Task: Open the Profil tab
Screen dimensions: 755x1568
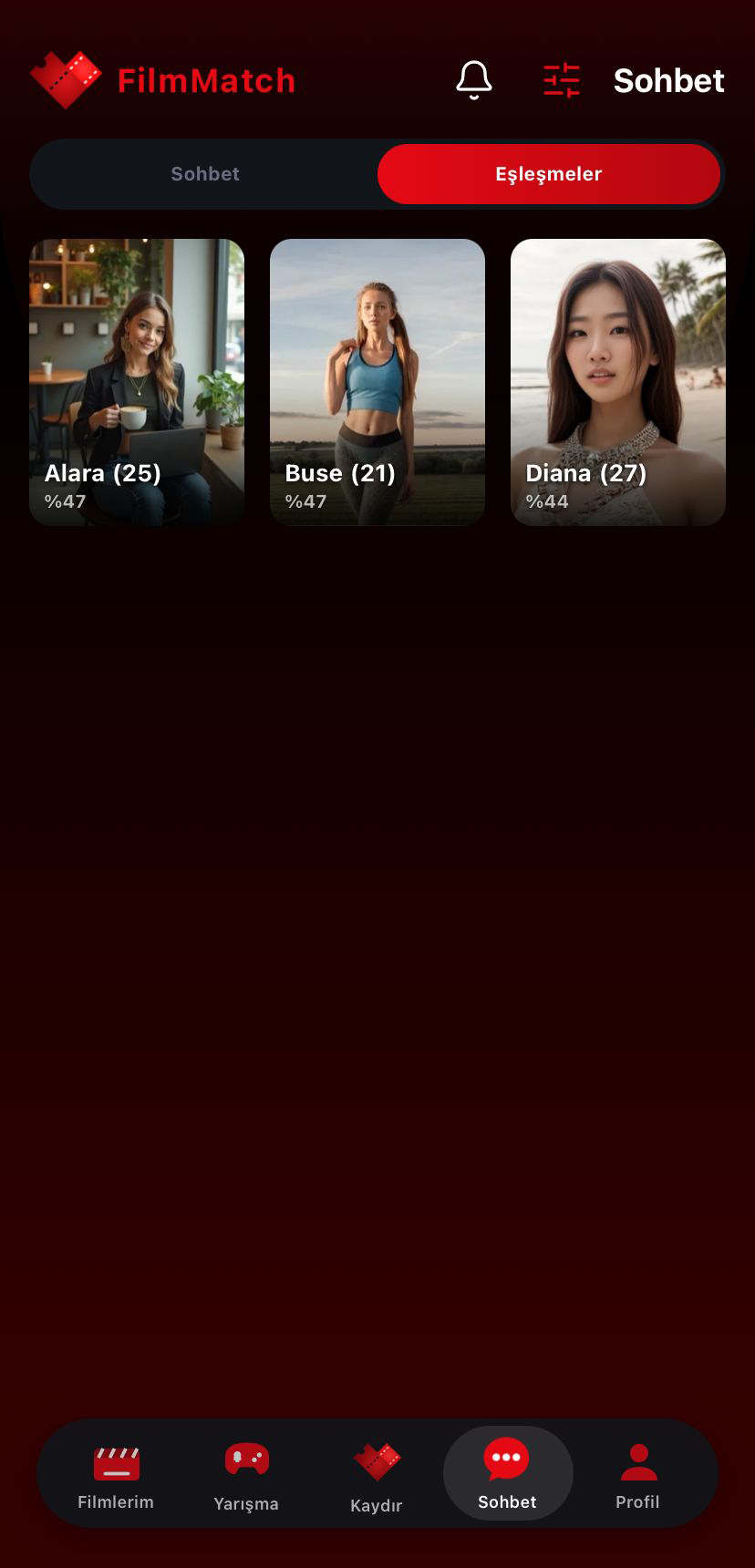Action: click(637, 1475)
